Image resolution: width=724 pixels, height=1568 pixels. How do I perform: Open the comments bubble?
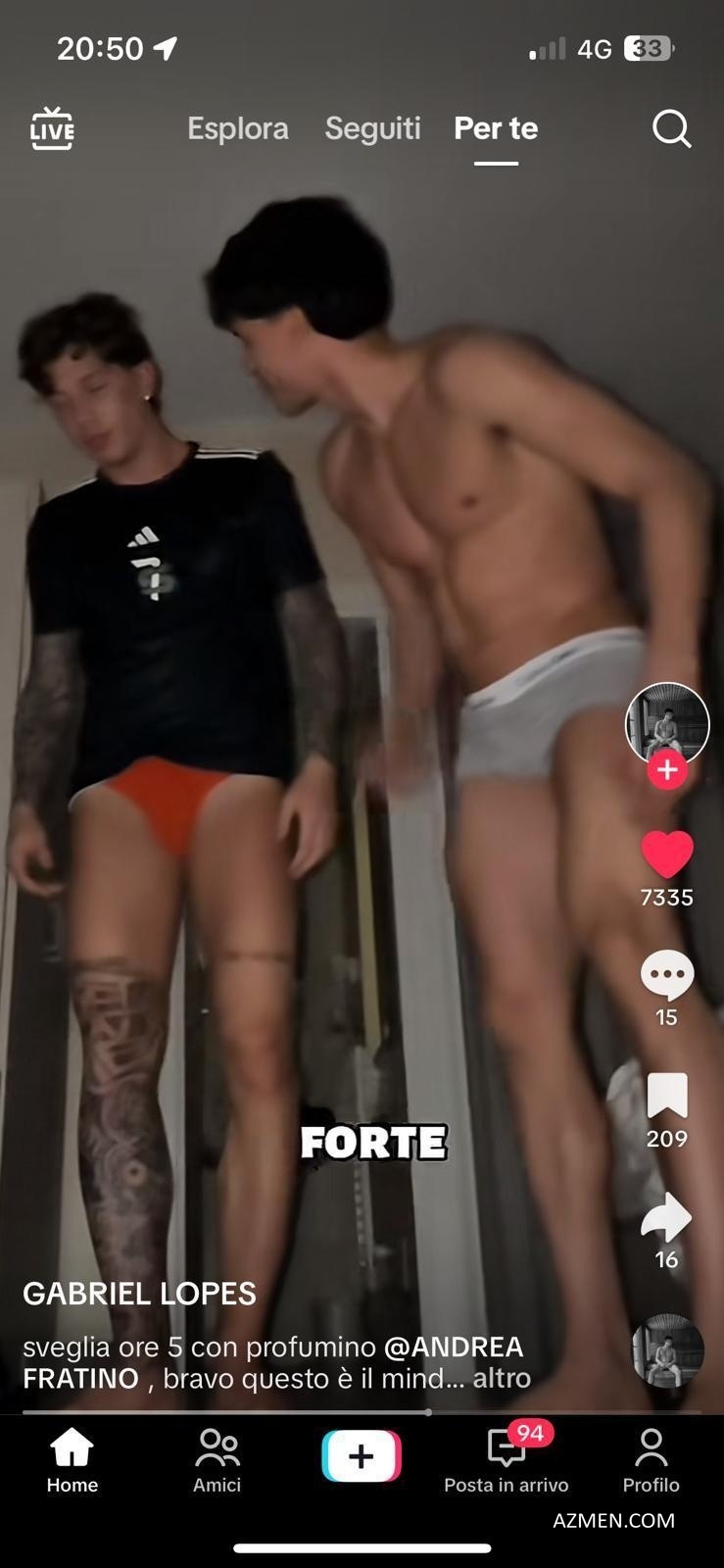tap(667, 975)
